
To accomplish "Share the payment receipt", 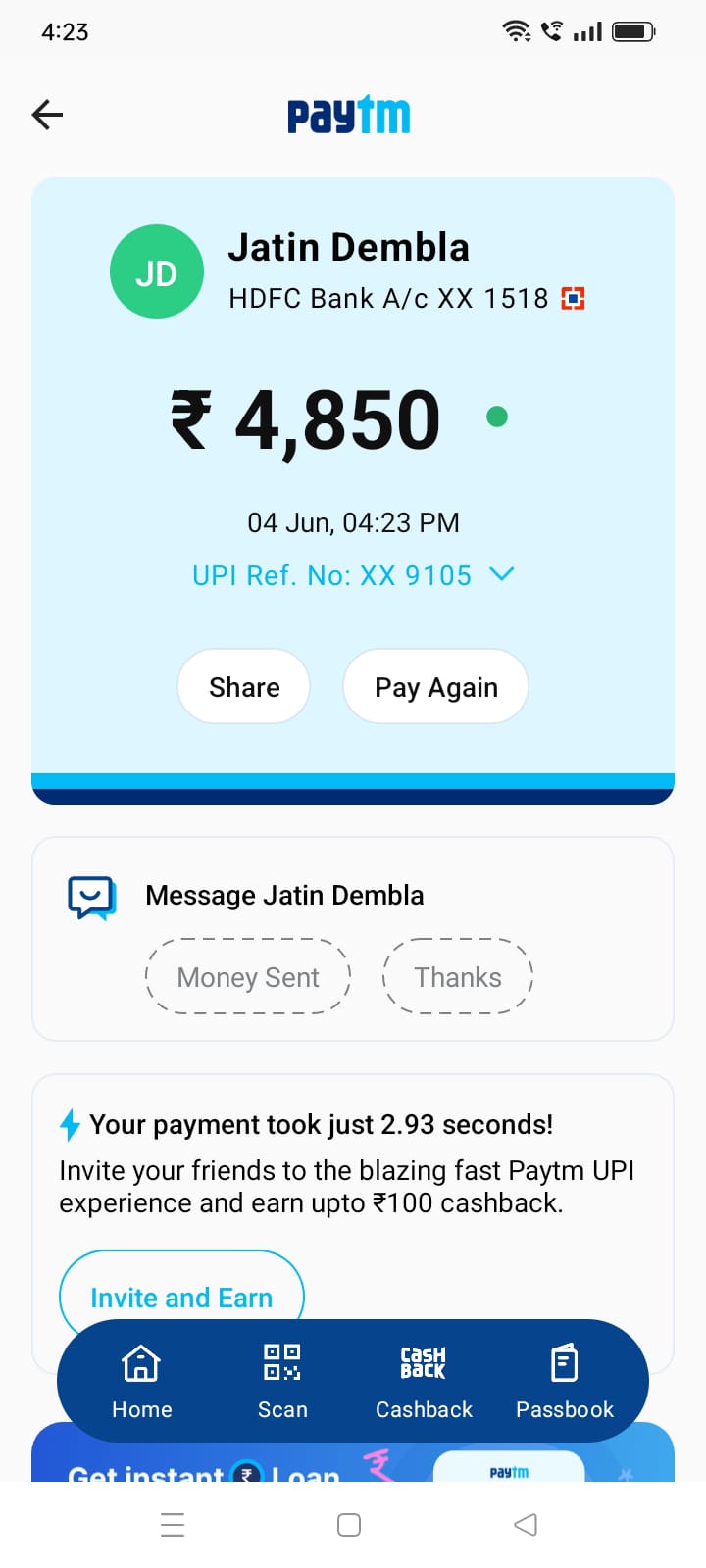I will [x=244, y=687].
